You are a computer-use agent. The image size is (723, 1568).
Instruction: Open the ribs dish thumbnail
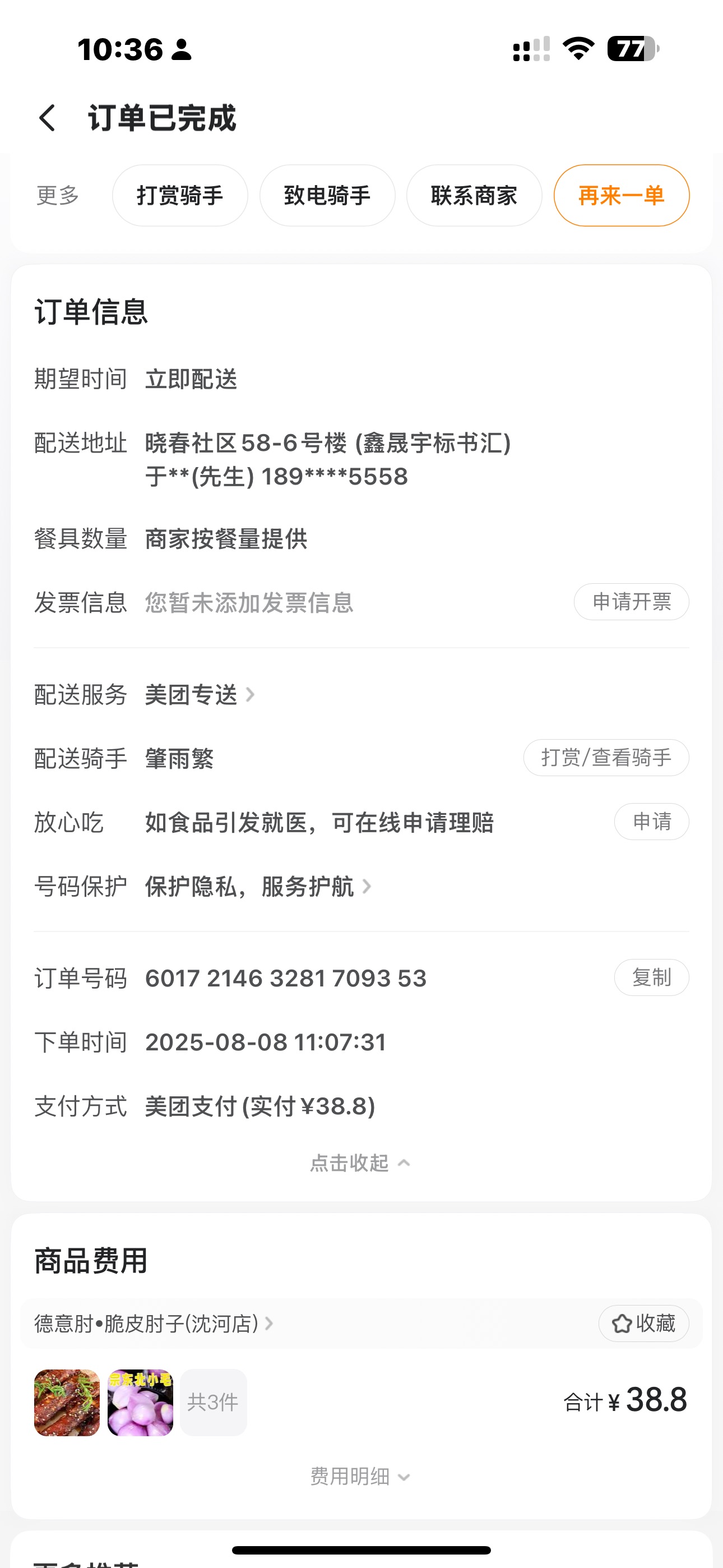click(67, 1403)
